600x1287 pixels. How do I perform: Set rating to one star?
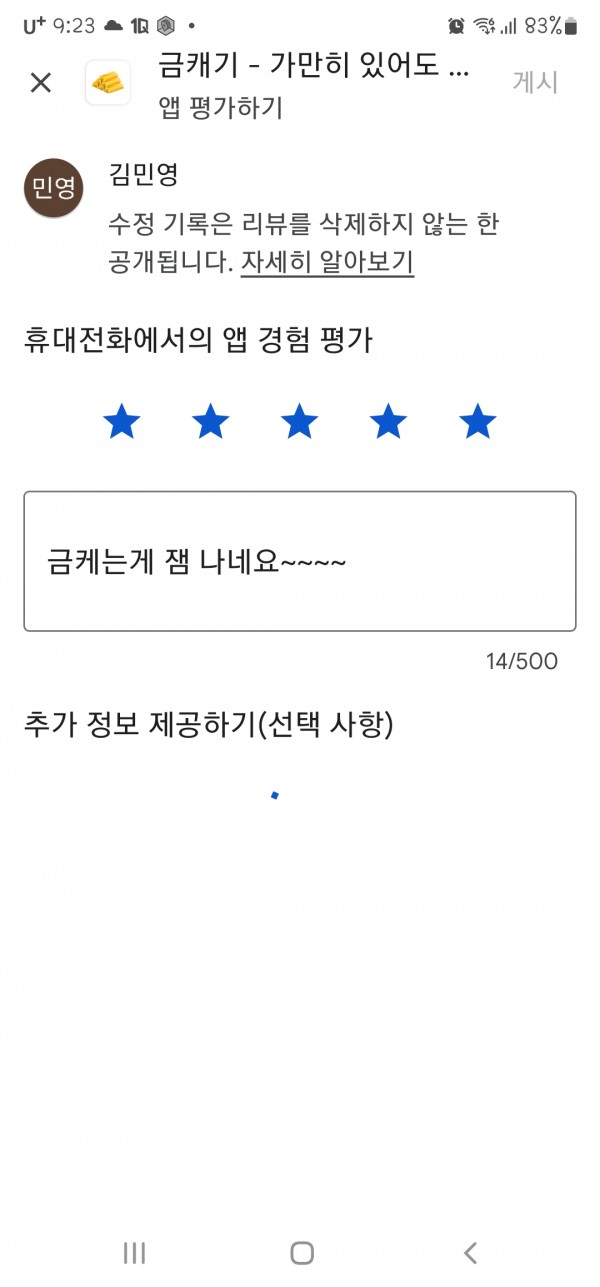pyautogui.click(x=122, y=422)
